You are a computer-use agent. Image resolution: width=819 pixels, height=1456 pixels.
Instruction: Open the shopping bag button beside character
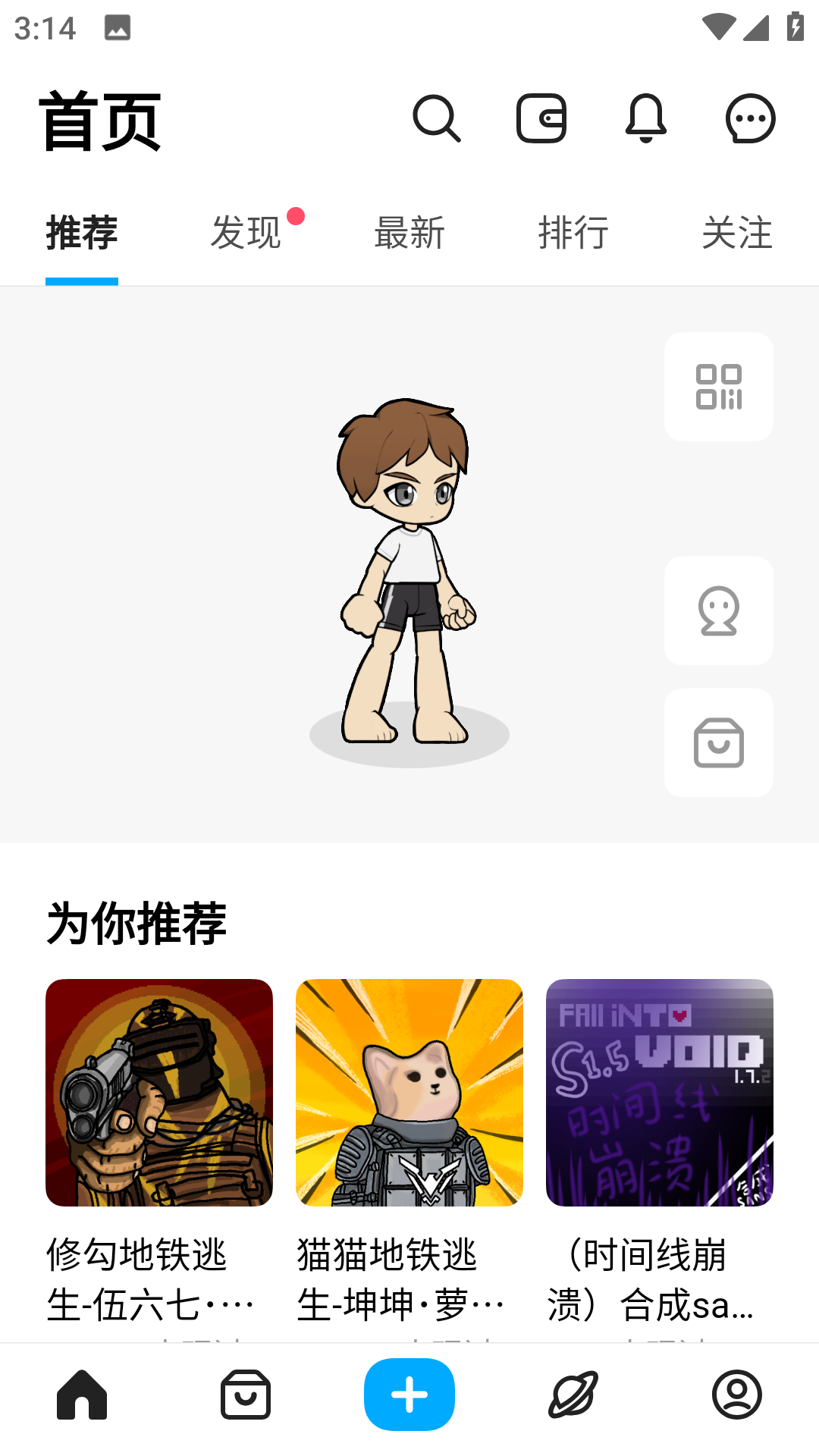click(718, 742)
